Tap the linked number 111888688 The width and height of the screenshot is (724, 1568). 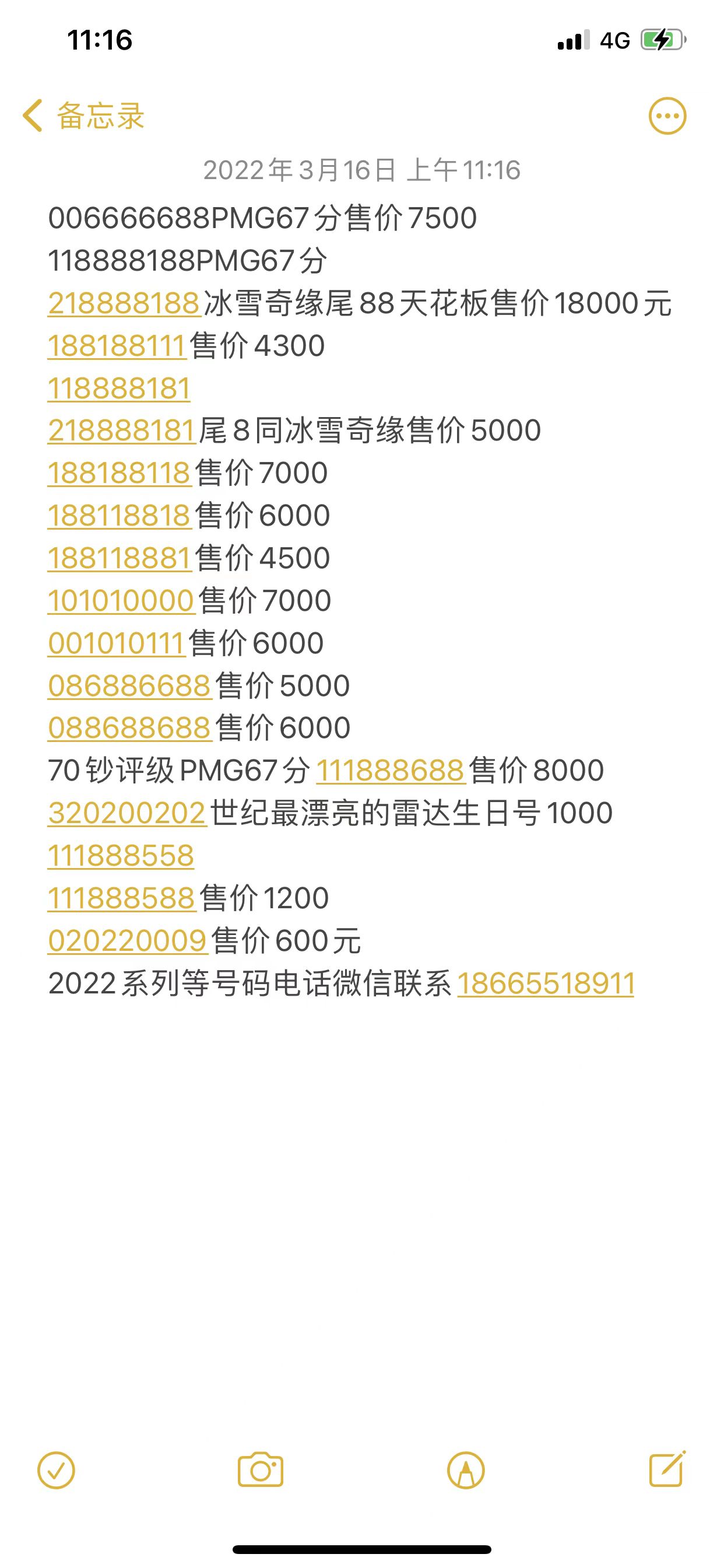click(391, 771)
